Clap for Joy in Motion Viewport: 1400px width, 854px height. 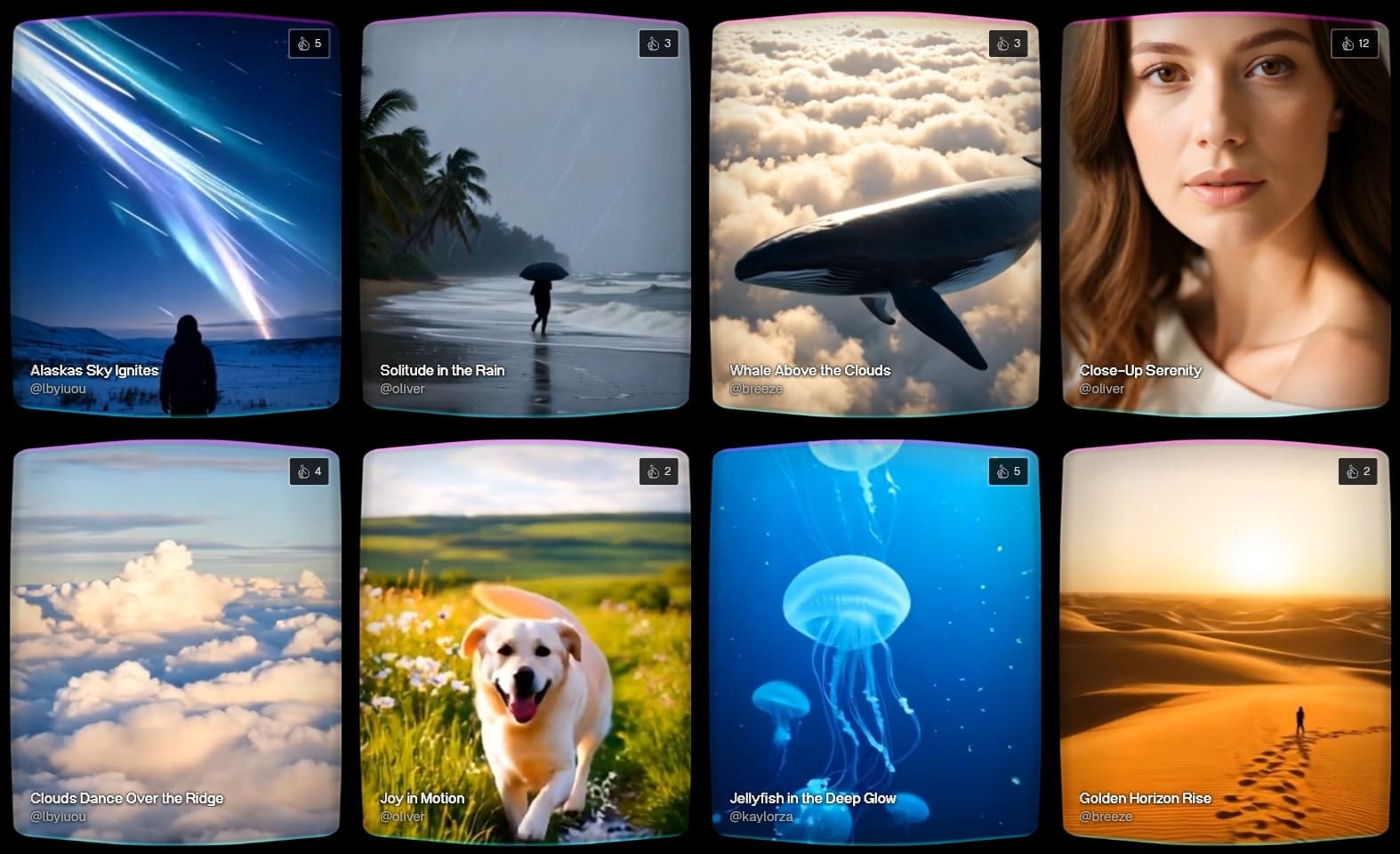(x=658, y=471)
